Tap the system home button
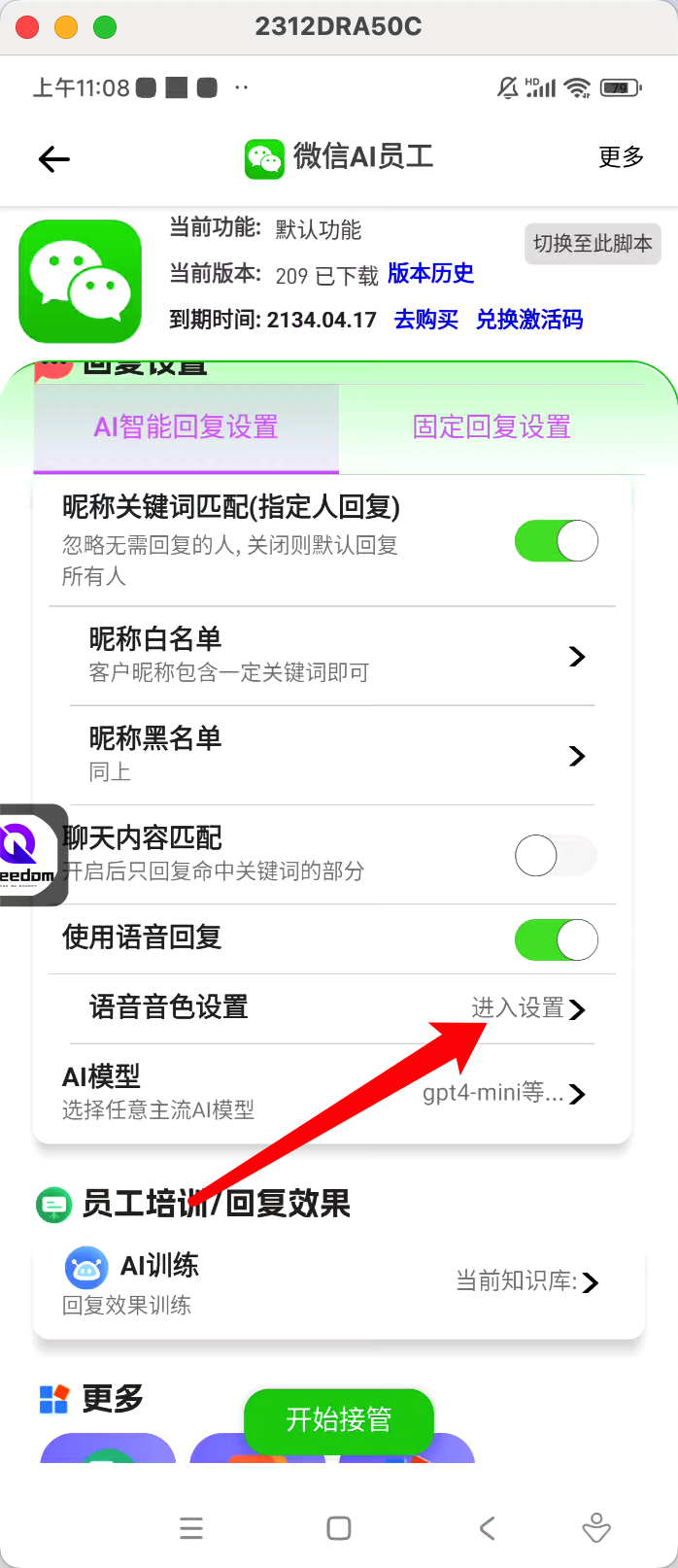Viewport: 678px width, 1568px height. tap(339, 1528)
